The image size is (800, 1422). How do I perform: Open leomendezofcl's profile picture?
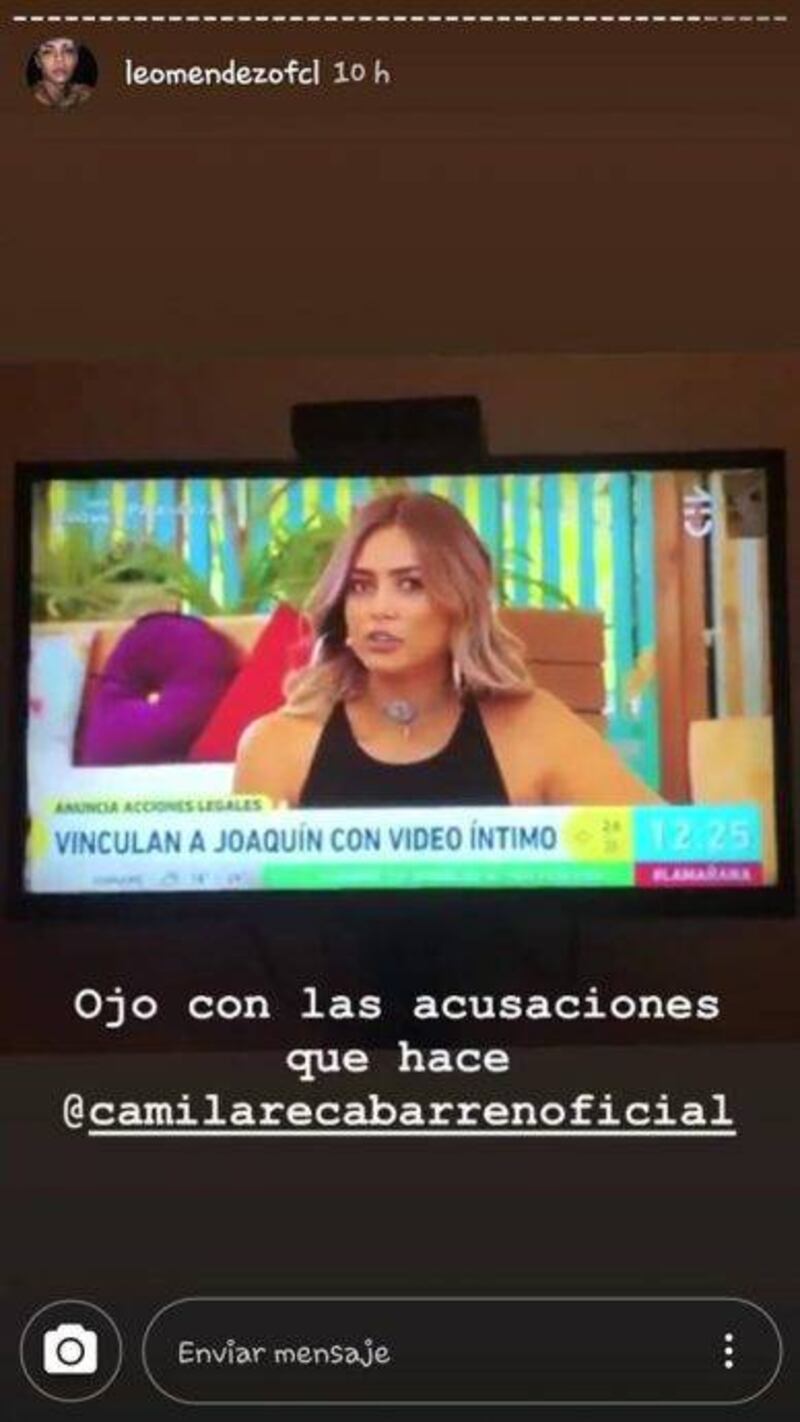(x=62, y=74)
